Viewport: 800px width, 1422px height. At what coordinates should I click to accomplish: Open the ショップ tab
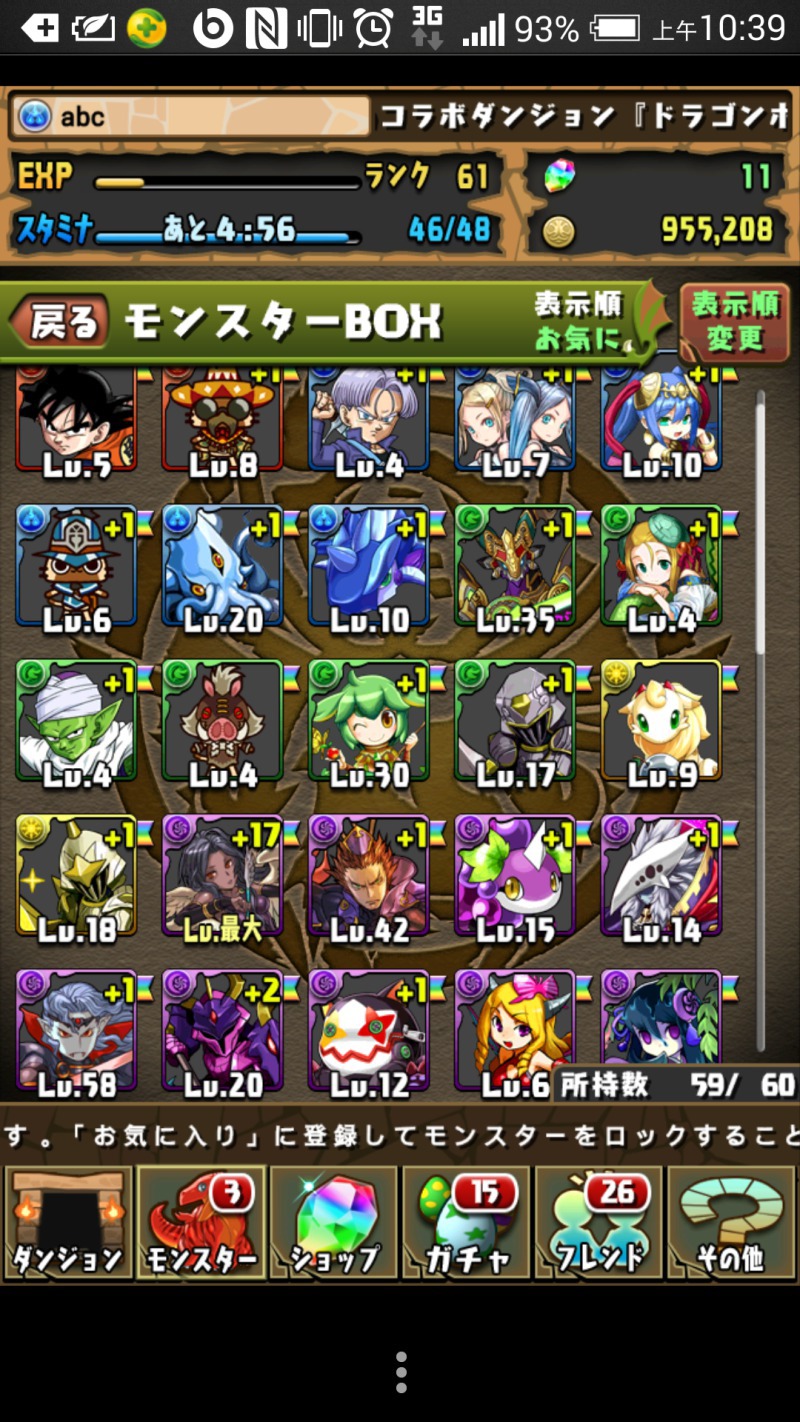click(x=334, y=1222)
